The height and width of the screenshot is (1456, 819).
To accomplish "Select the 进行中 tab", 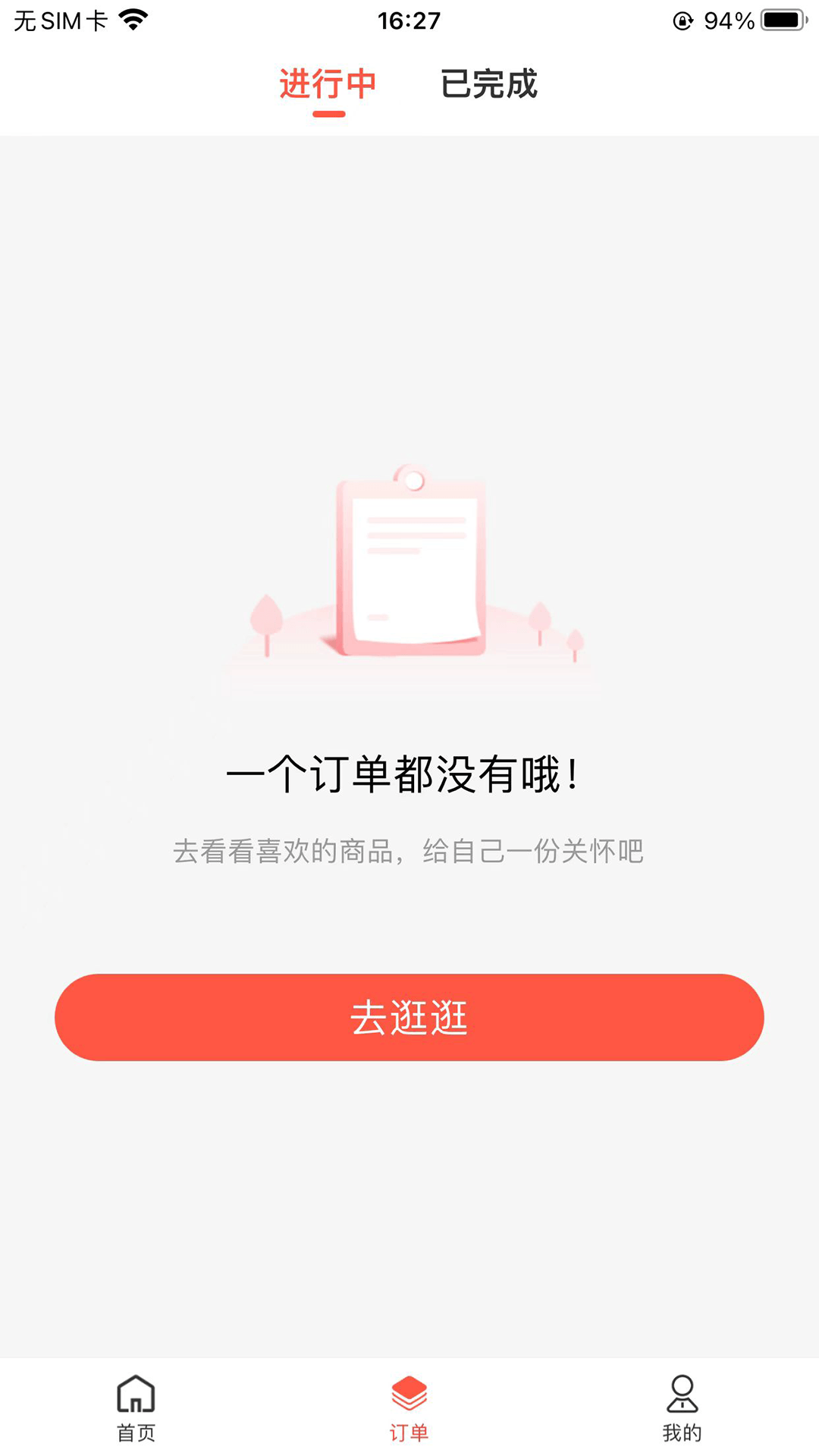I will pos(328,84).
